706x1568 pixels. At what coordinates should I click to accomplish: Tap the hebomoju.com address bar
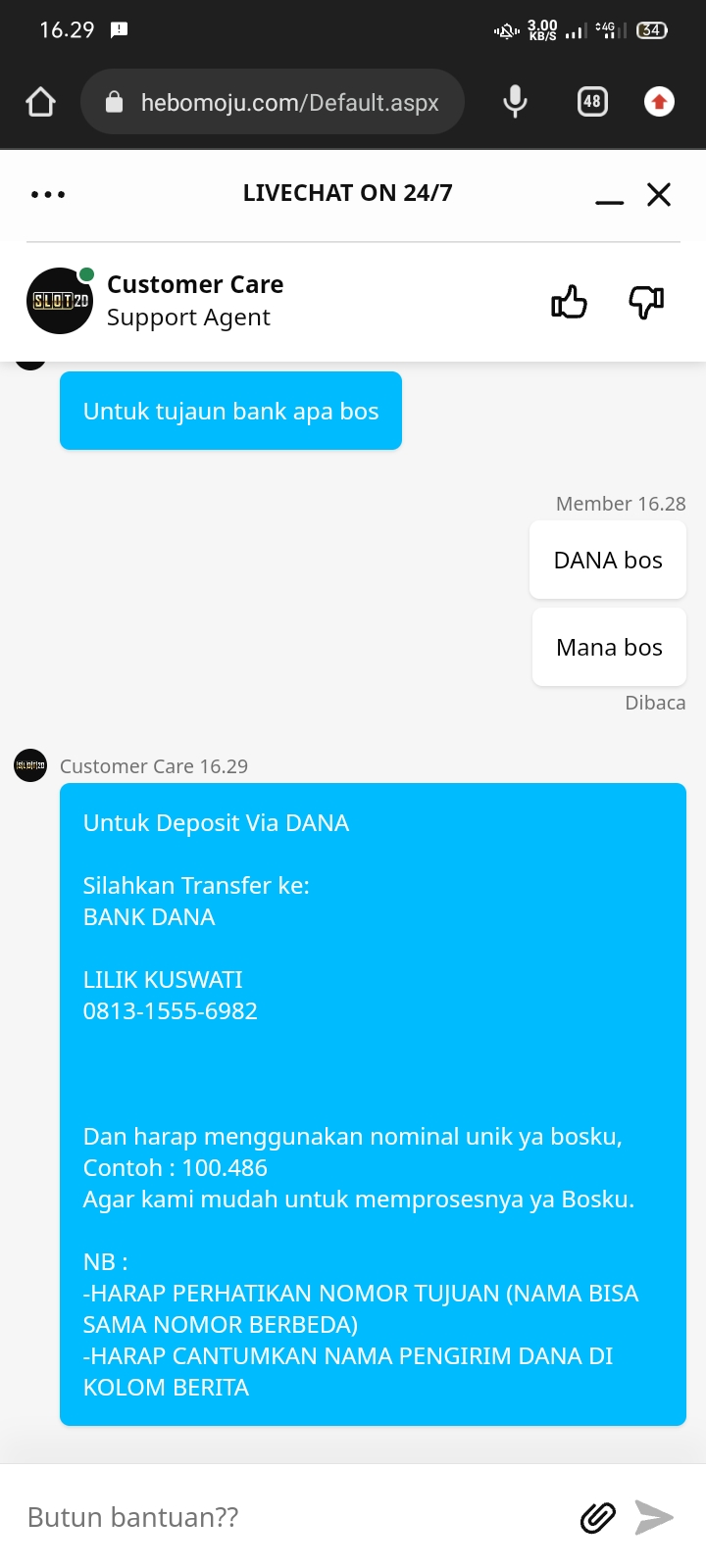(273, 102)
